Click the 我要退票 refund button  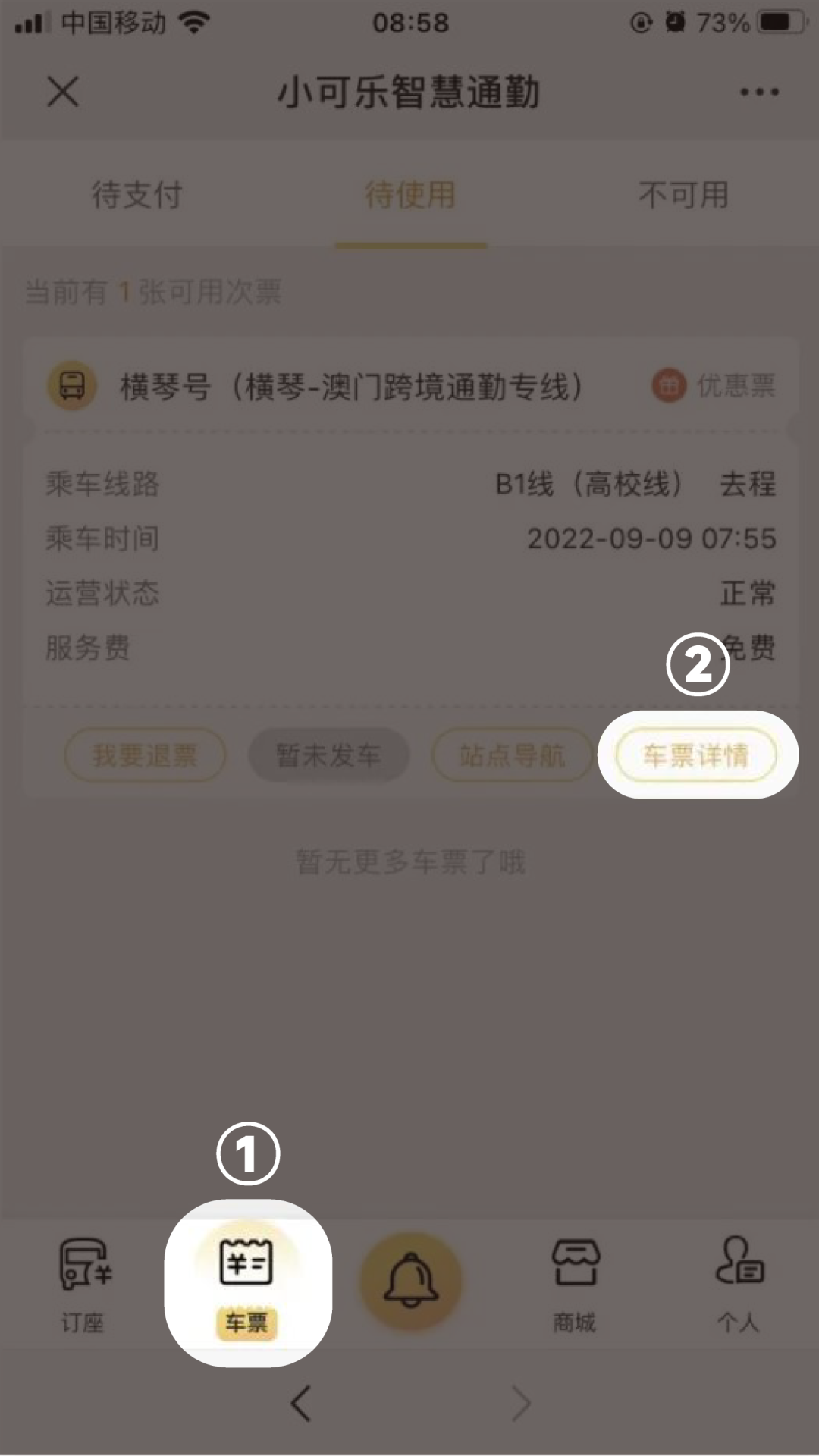pyautogui.click(x=144, y=754)
